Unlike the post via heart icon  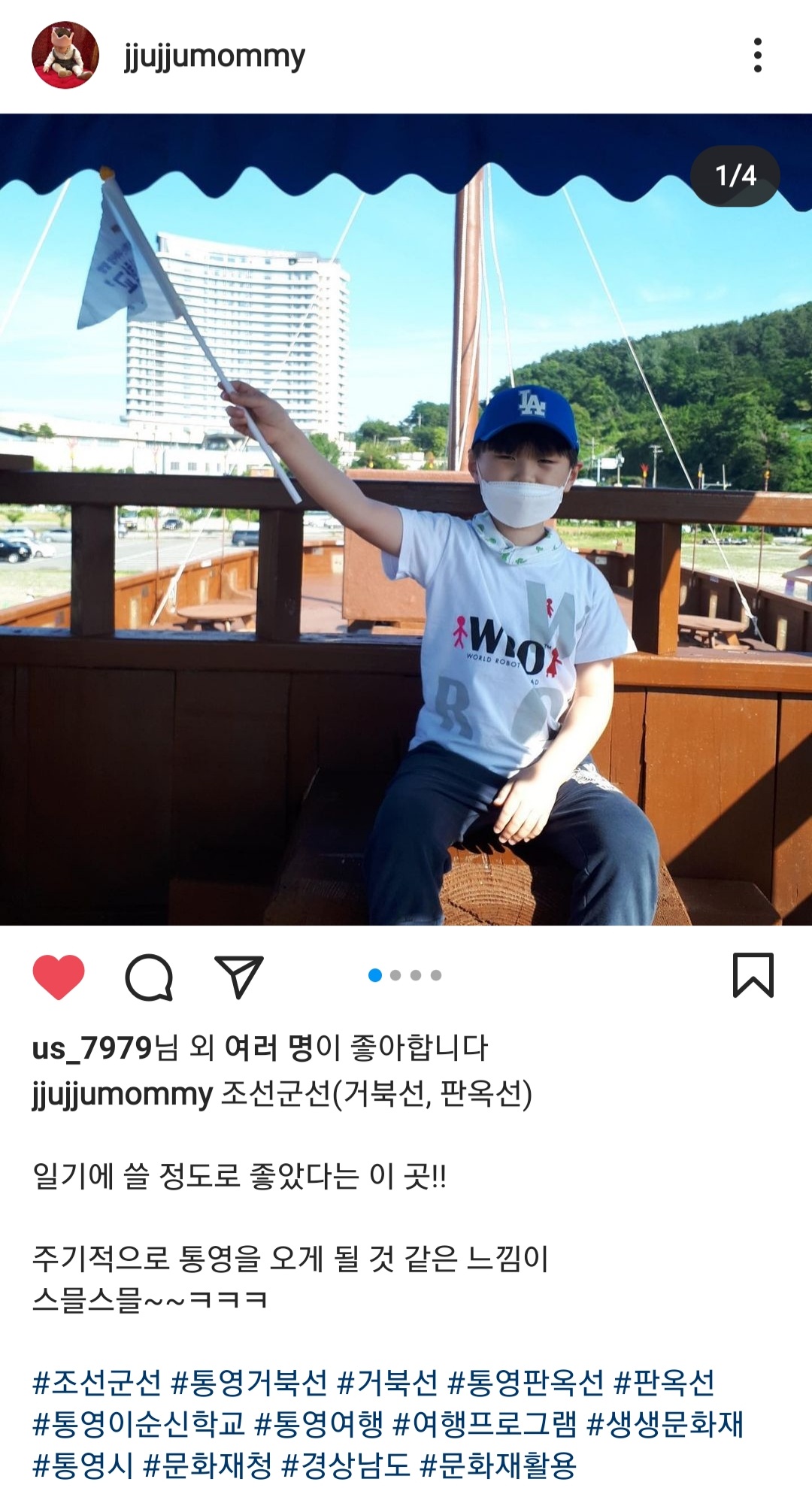click(x=59, y=977)
